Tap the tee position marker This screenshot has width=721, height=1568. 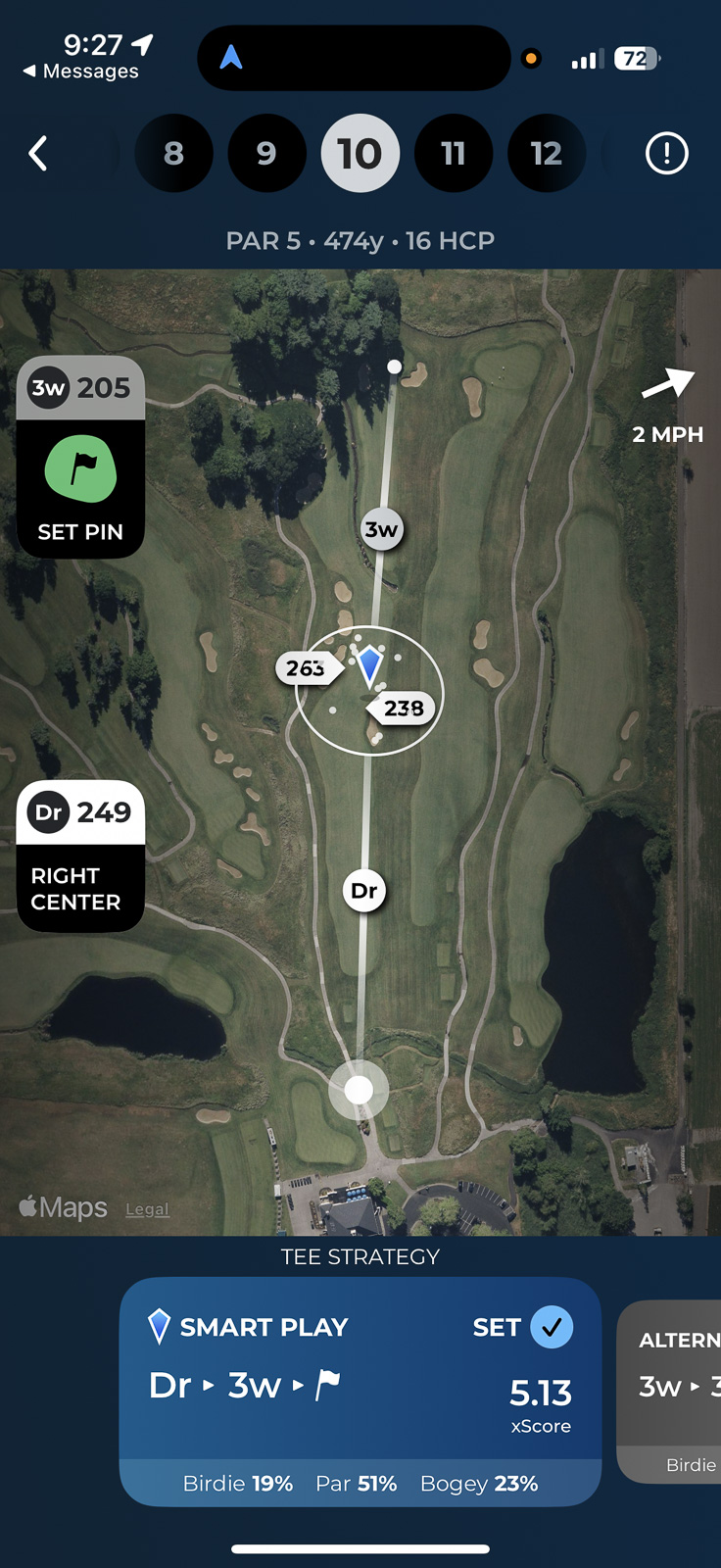coord(359,1090)
